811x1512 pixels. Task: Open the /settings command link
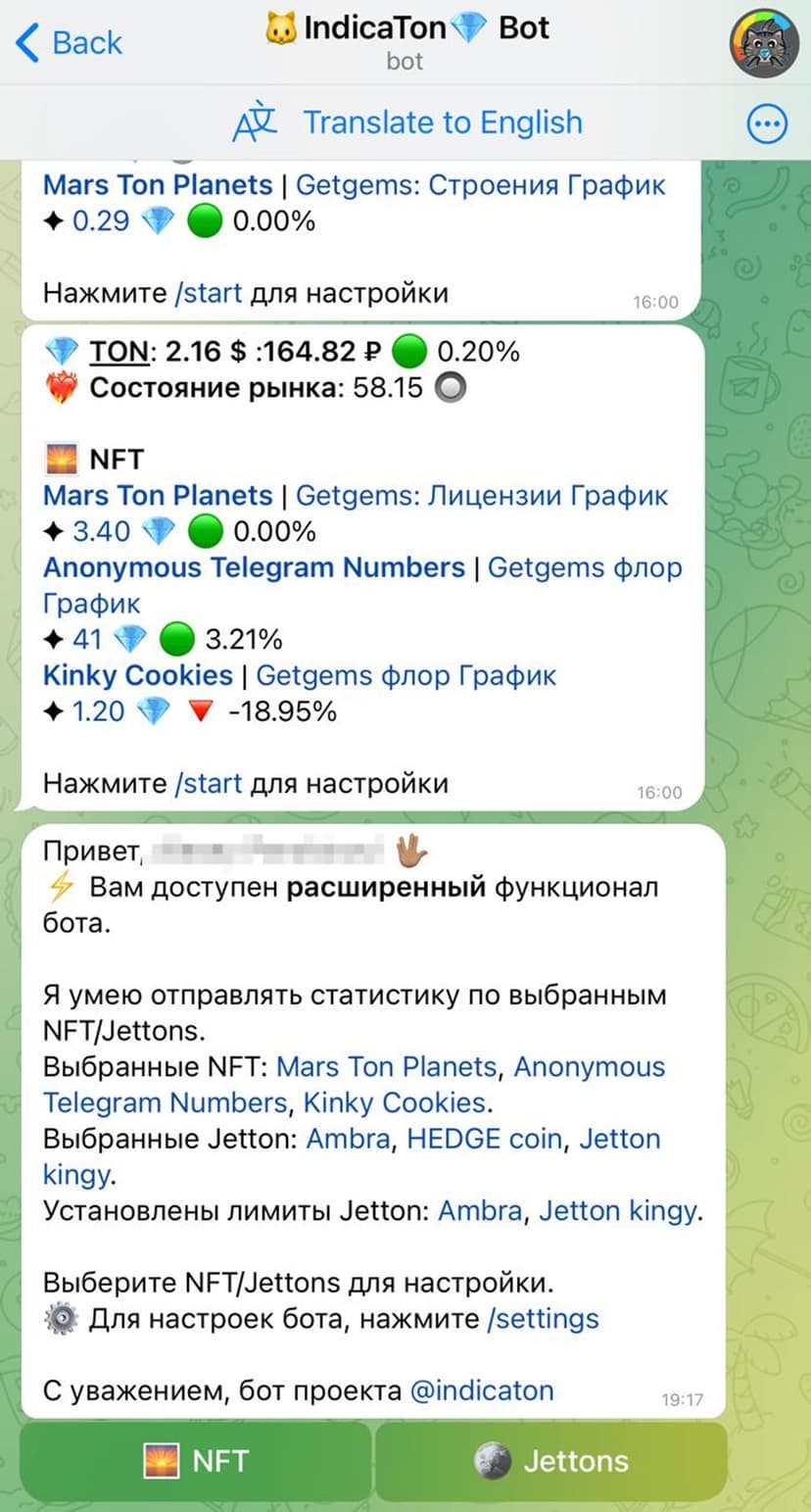tap(543, 1318)
